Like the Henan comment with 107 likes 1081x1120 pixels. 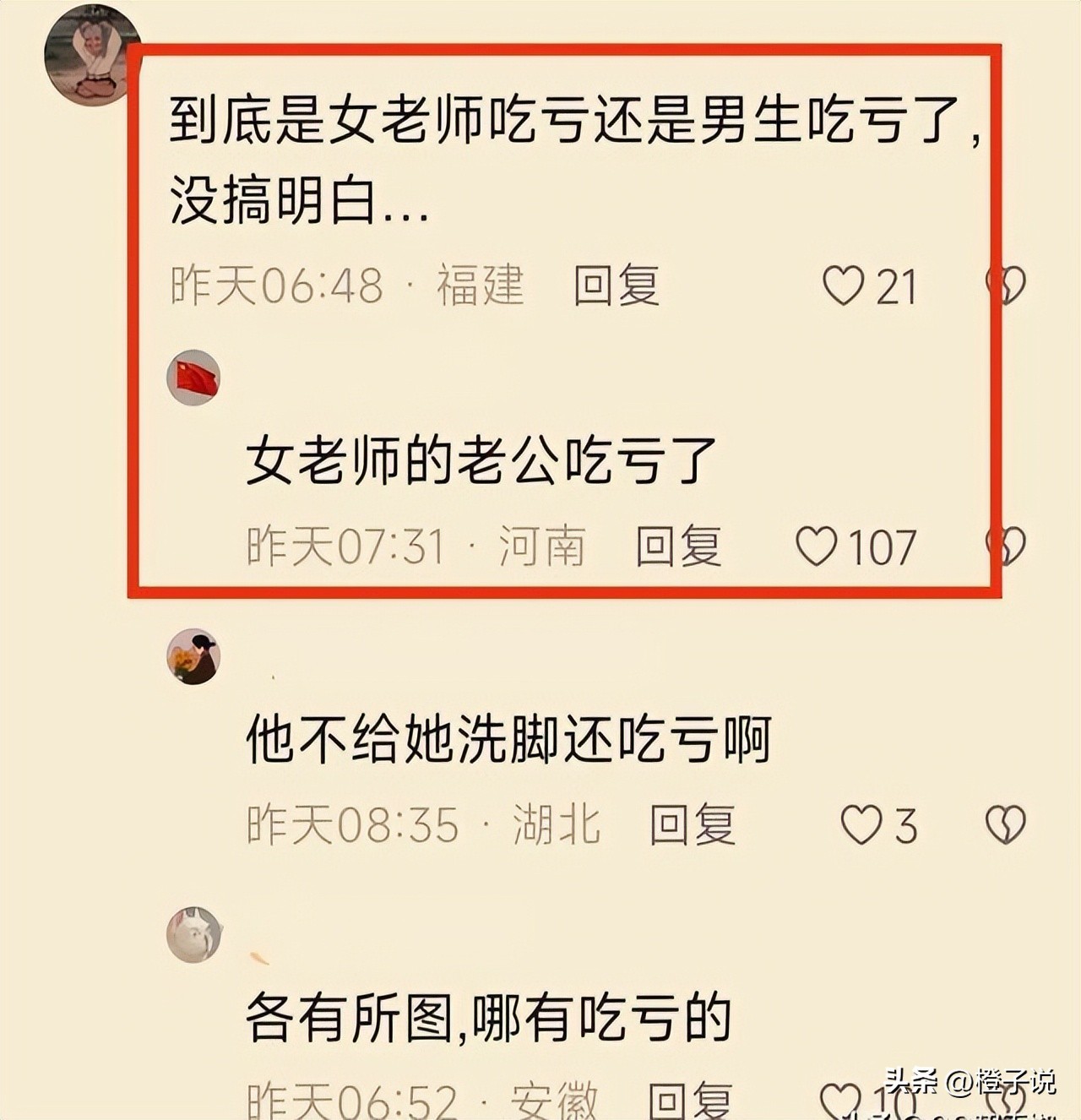pos(817,546)
